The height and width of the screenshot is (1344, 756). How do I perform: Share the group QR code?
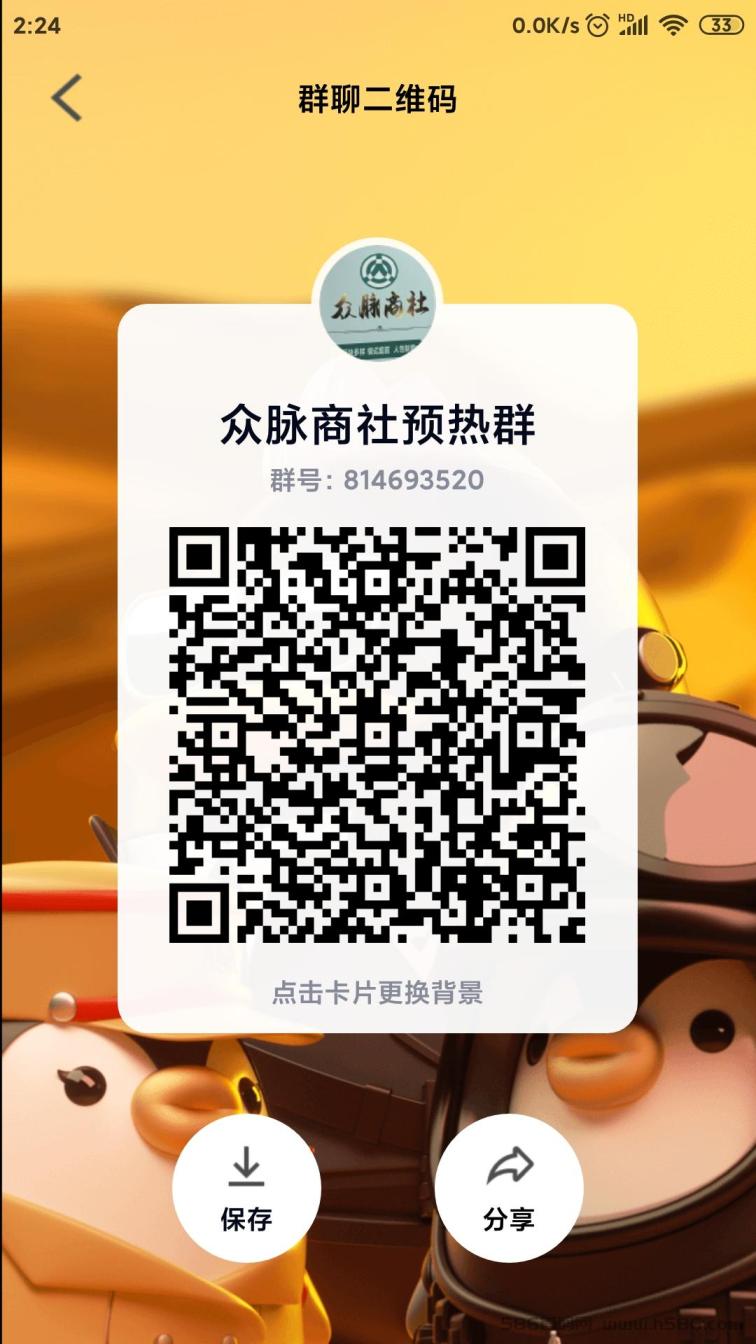(509, 1188)
